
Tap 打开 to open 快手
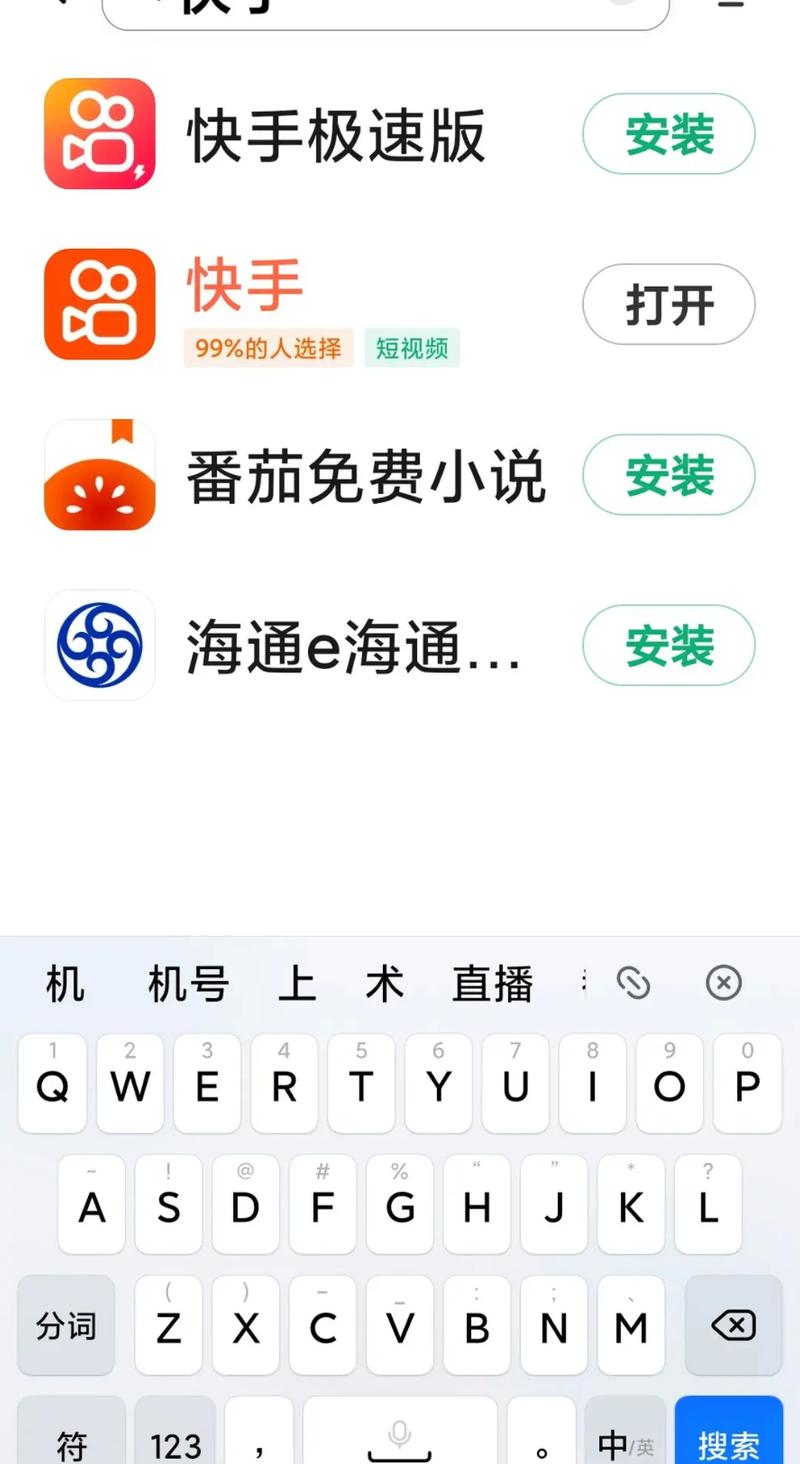(x=667, y=305)
